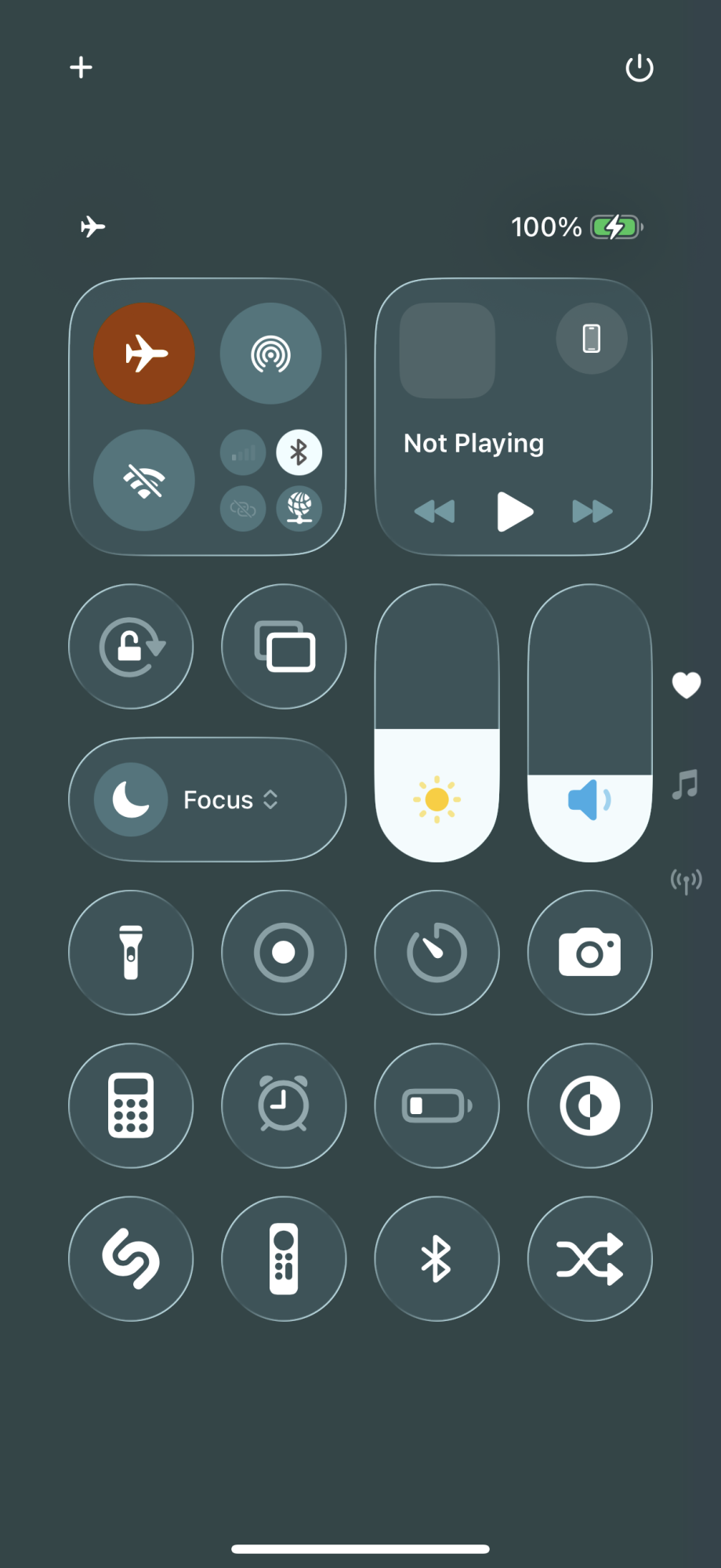Image resolution: width=721 pixels, height=1568 pixels.
Task: Open audio output device selector
Action: (592, 339)
